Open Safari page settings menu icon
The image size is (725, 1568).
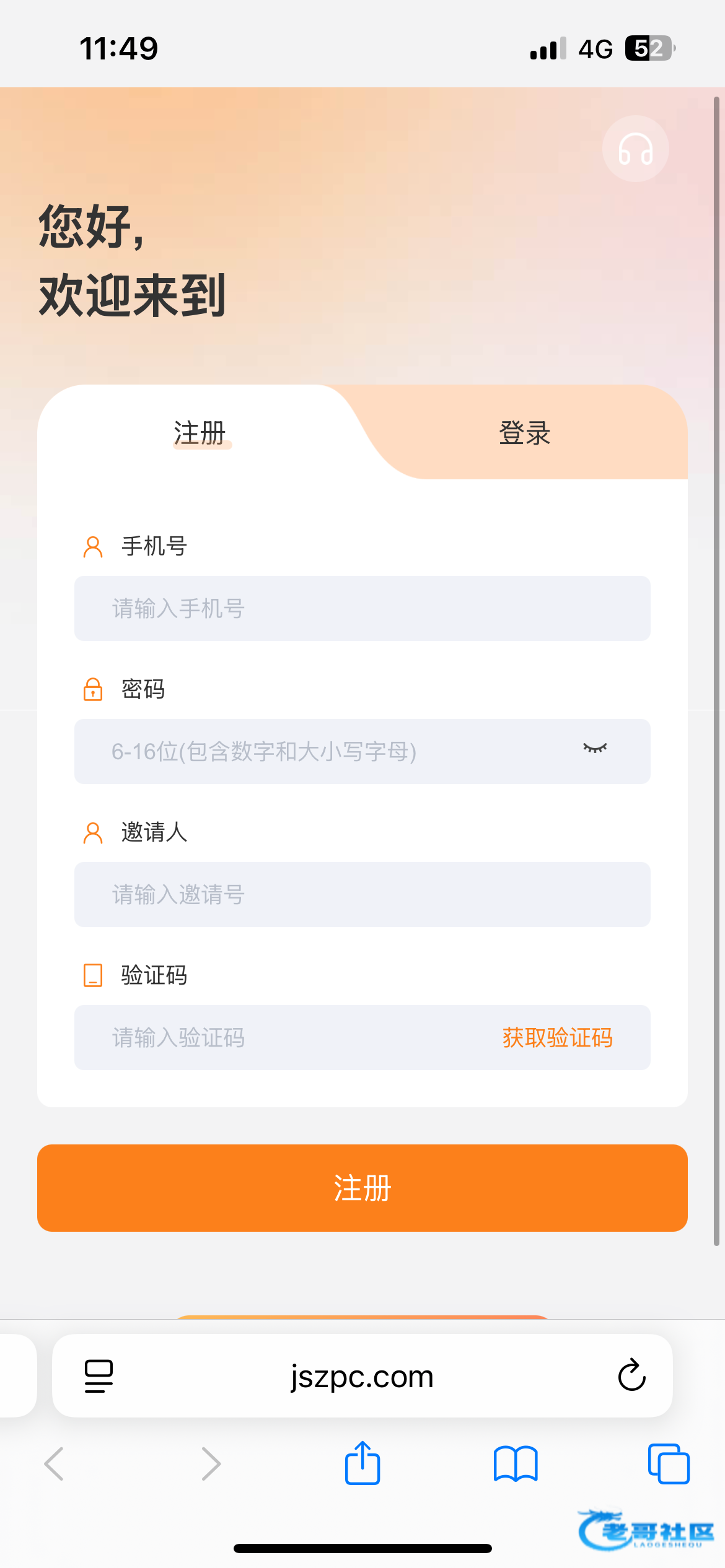tap(99, 1376)
